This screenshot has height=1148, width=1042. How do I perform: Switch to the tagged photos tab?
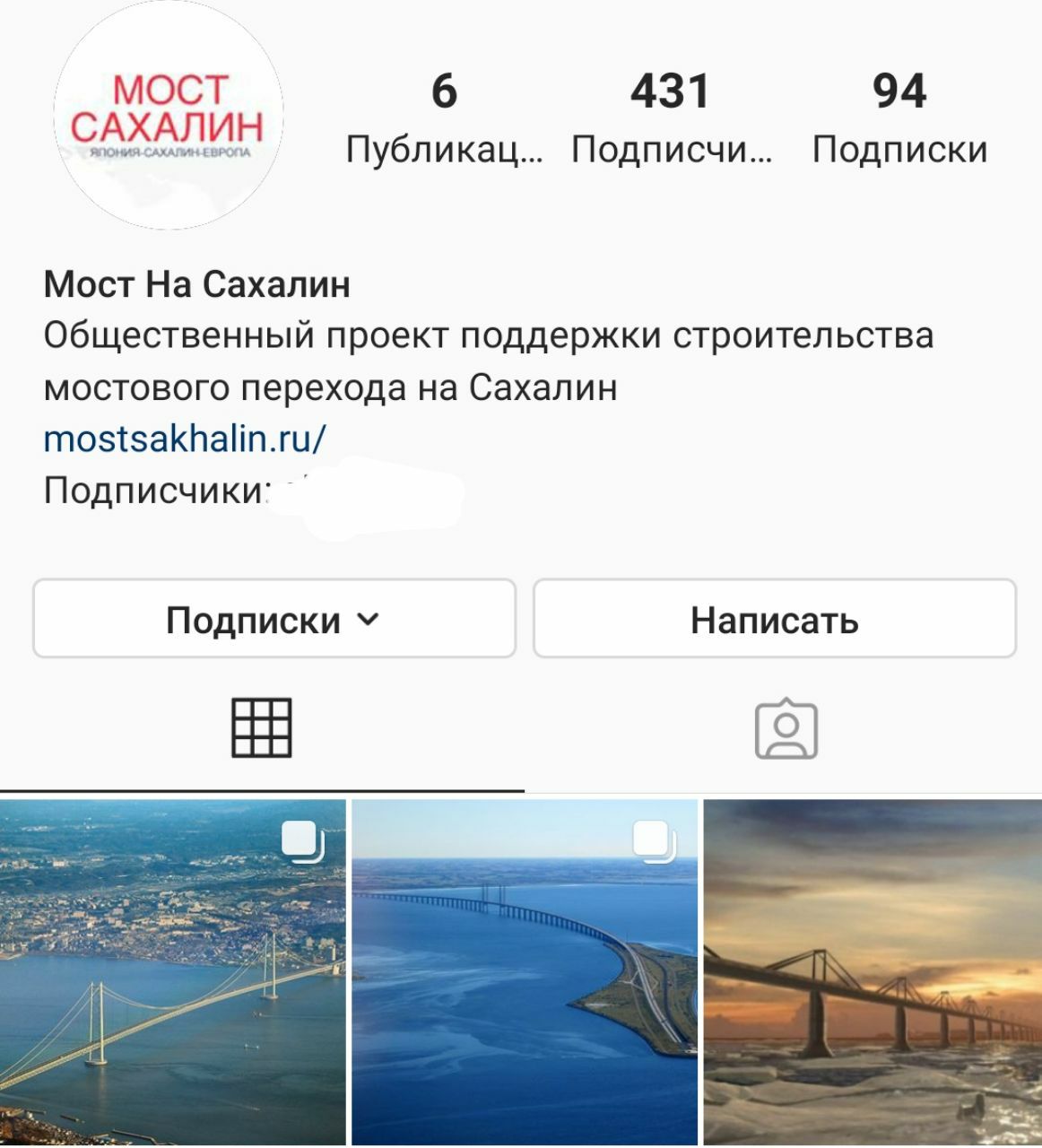[x=786, y=727]
